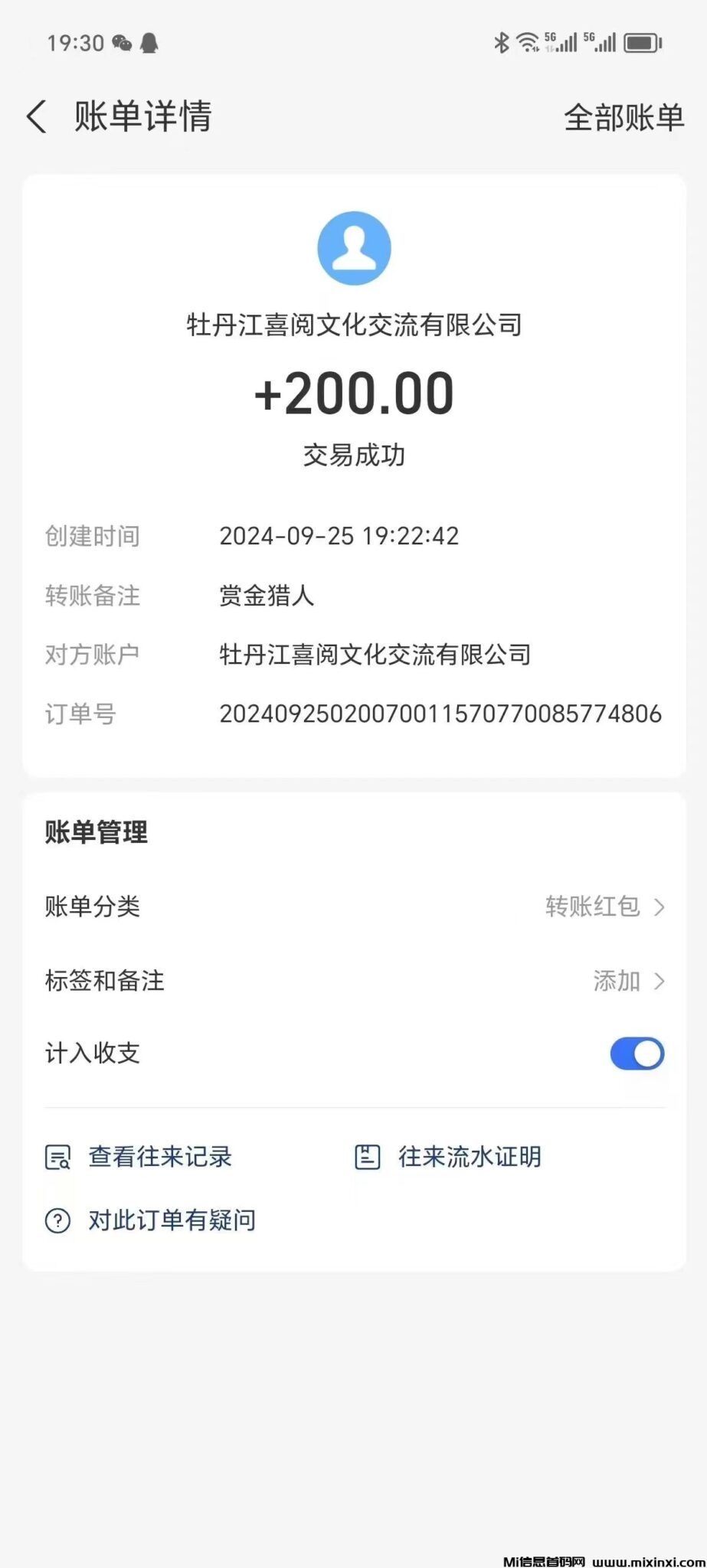Click 往来流水证明 to get flow proof

pyautogui.click(x=468, y=1157)
